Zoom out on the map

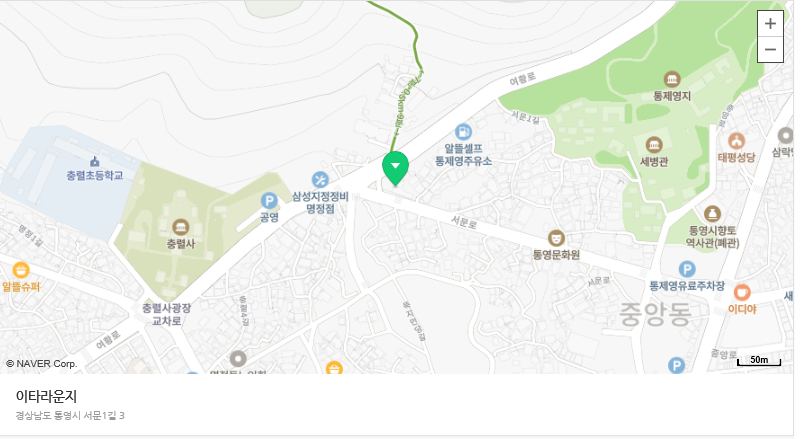(x=770, y=49)
